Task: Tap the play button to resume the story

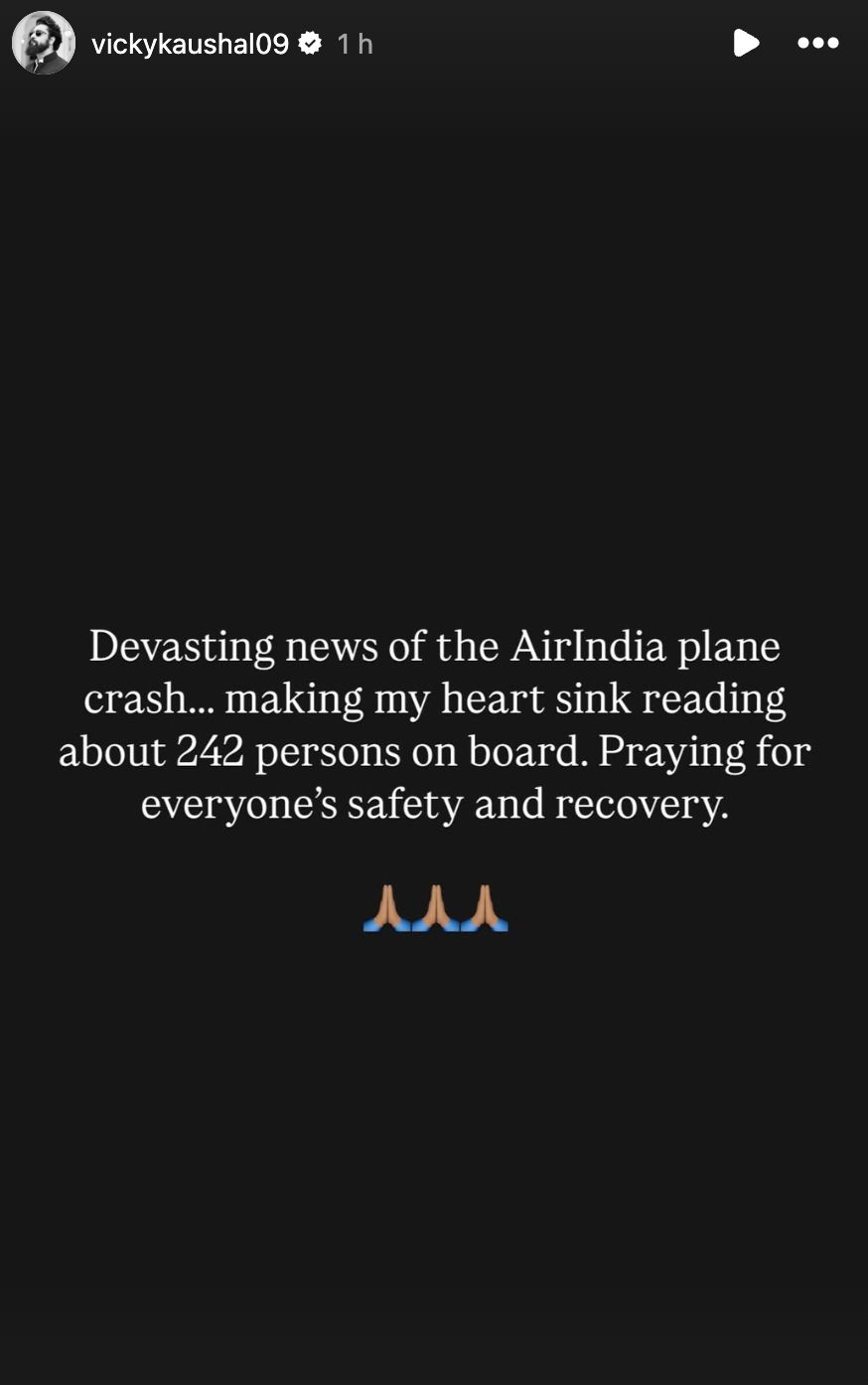Action: (746, 43)
